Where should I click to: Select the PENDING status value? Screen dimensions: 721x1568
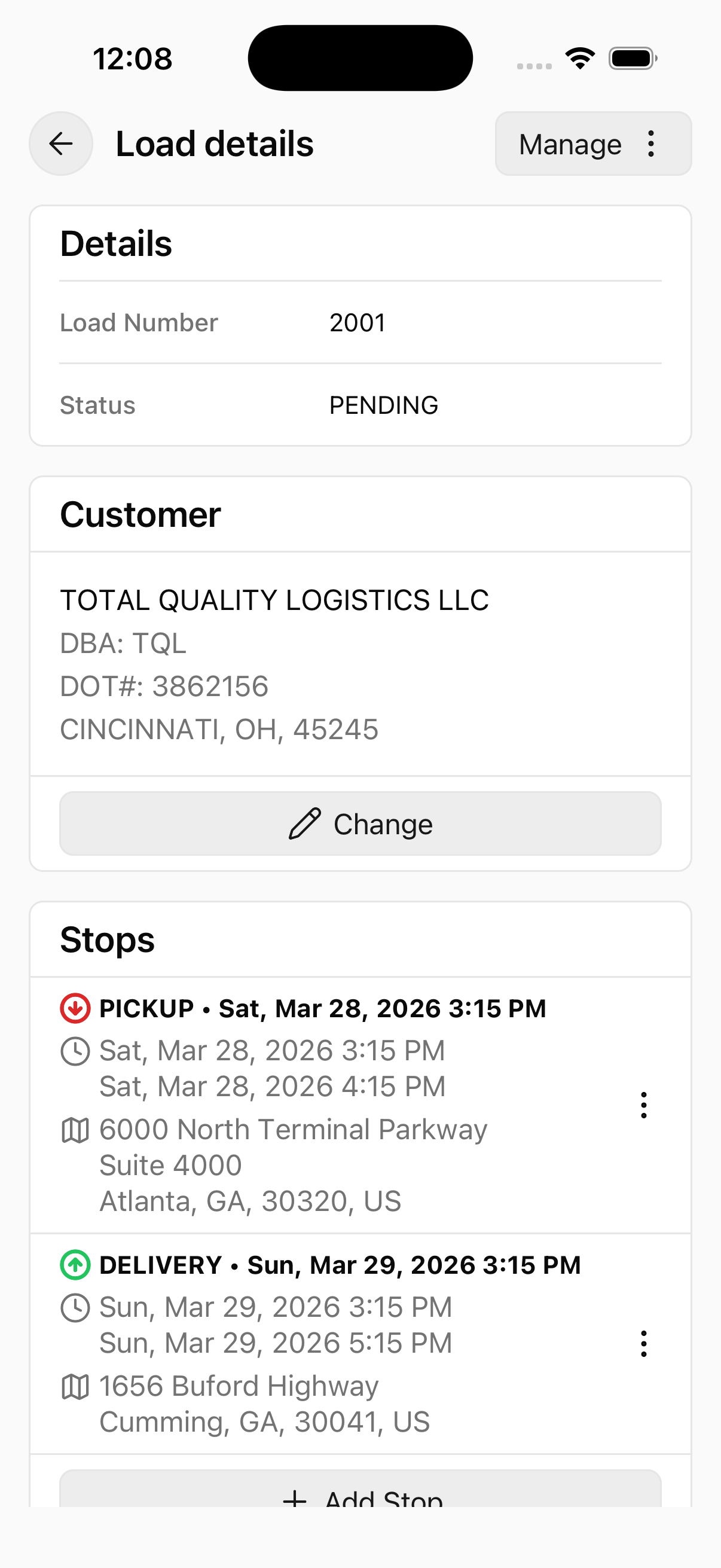click(384, 404)
